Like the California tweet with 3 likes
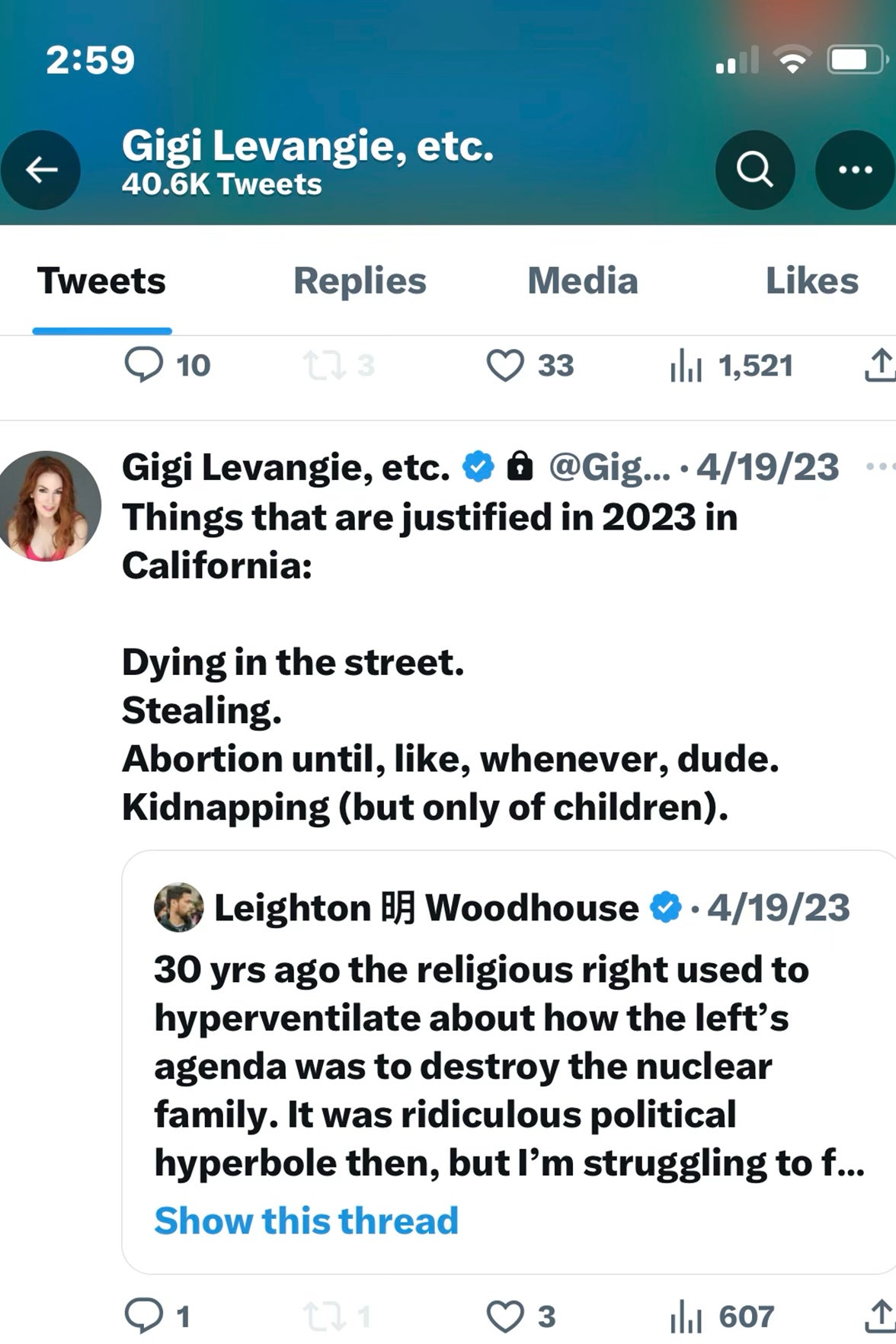896x1344 pixels. (x=505, y=1316)
